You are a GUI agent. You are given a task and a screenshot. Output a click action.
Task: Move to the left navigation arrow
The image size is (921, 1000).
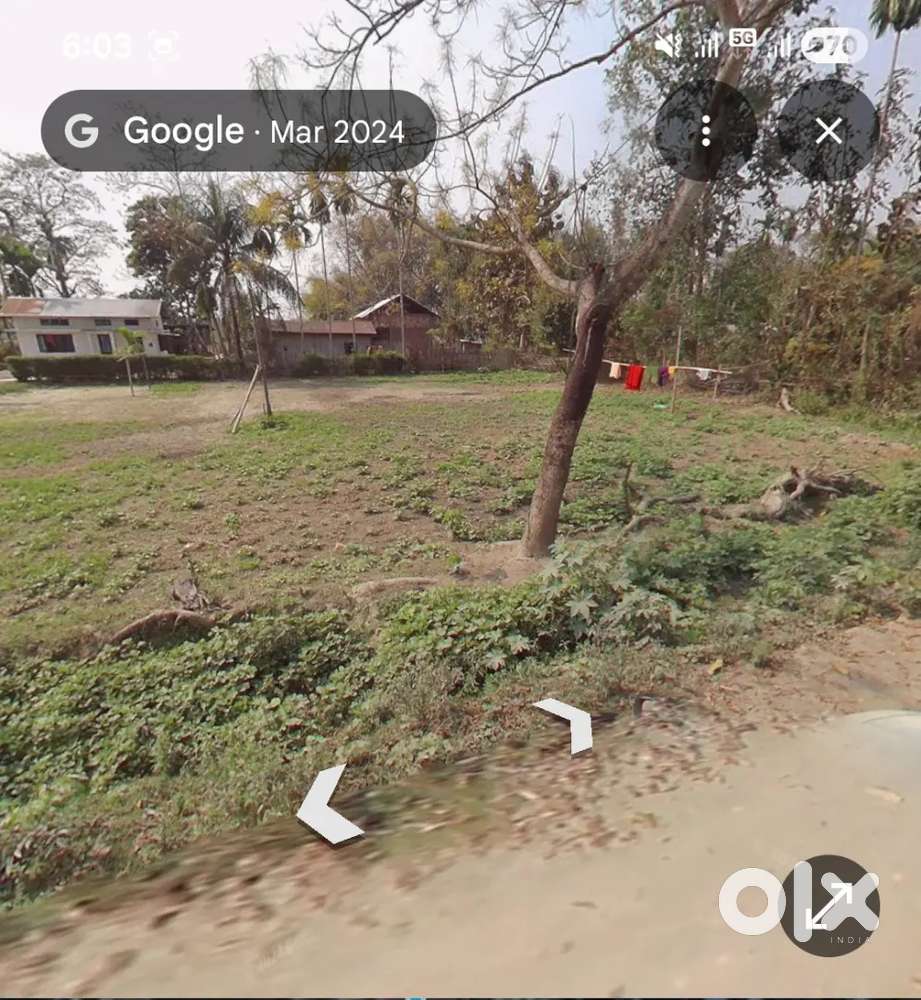click(x=326, y=805)
